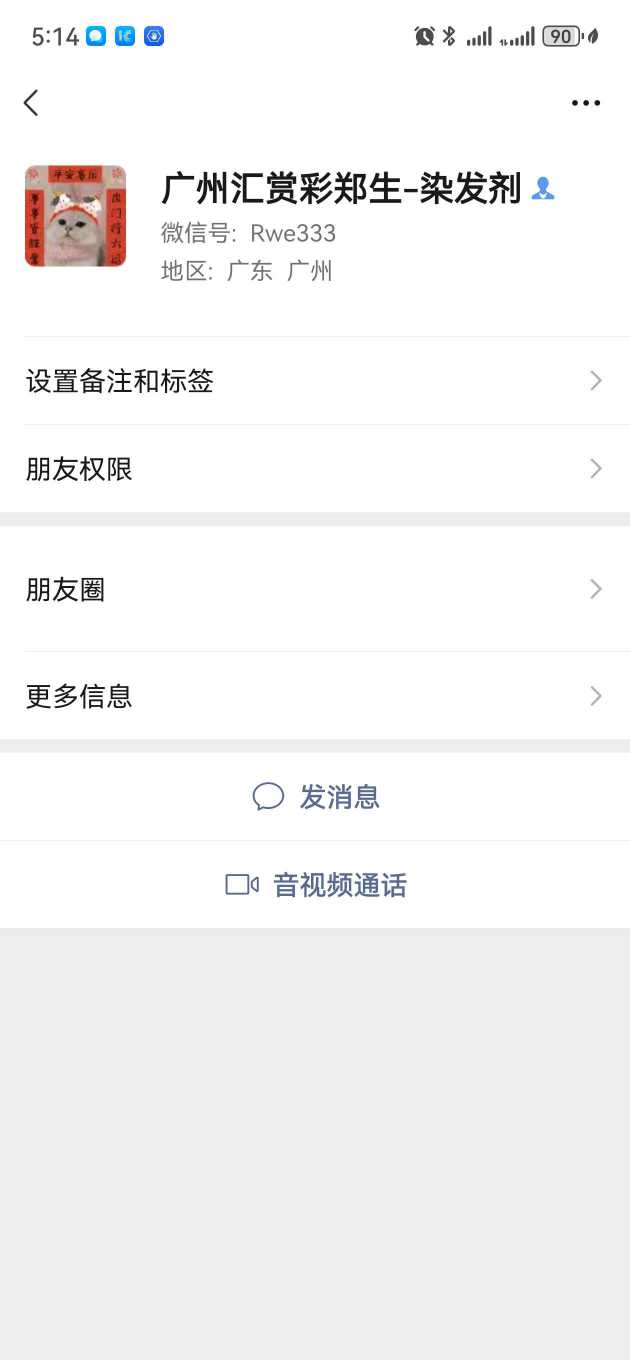
Task: Open the three-dot overflow menu
Action: click(x=585, y=102)
